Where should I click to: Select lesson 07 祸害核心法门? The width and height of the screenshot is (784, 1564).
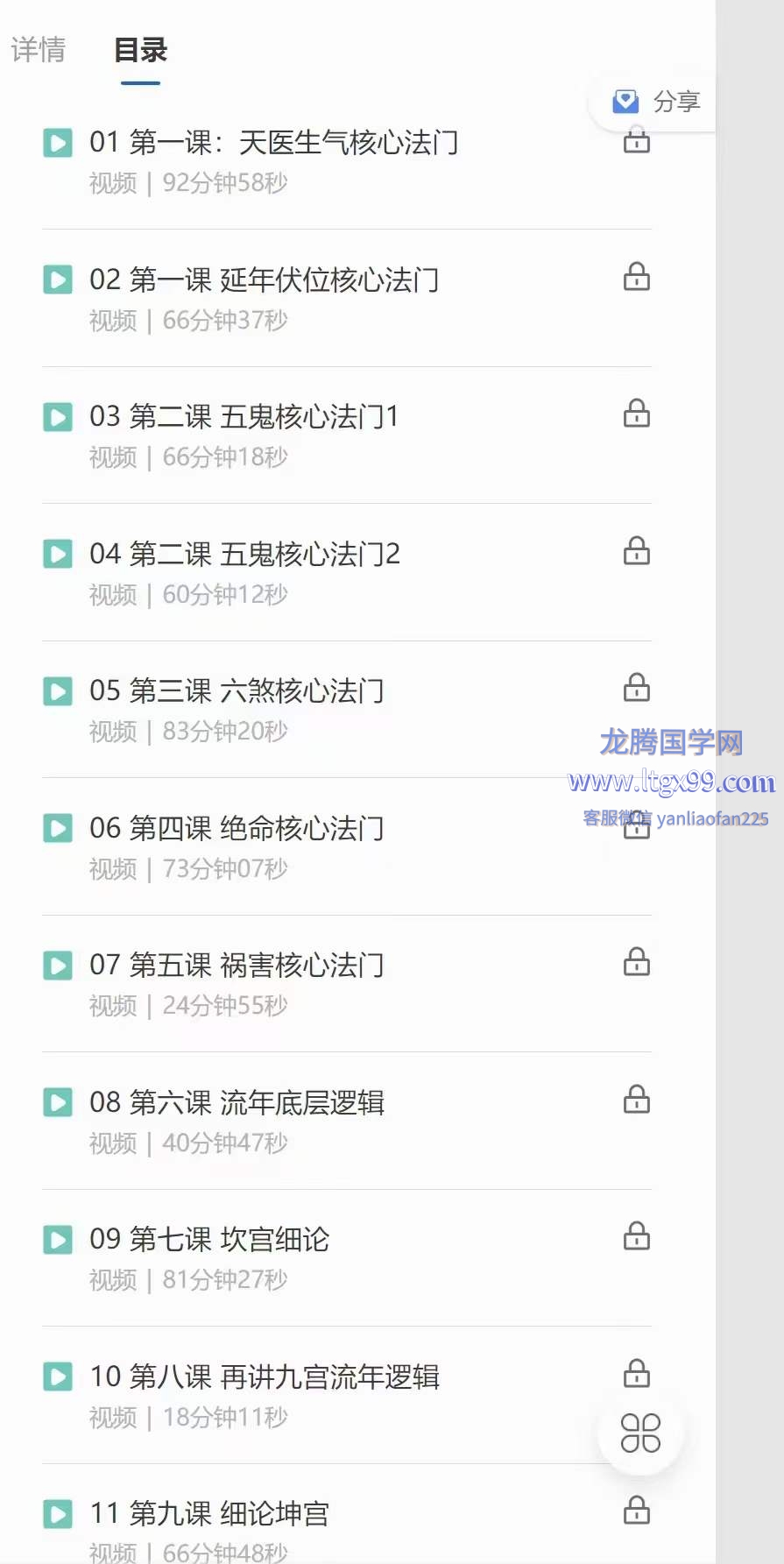tap(347, 984)
